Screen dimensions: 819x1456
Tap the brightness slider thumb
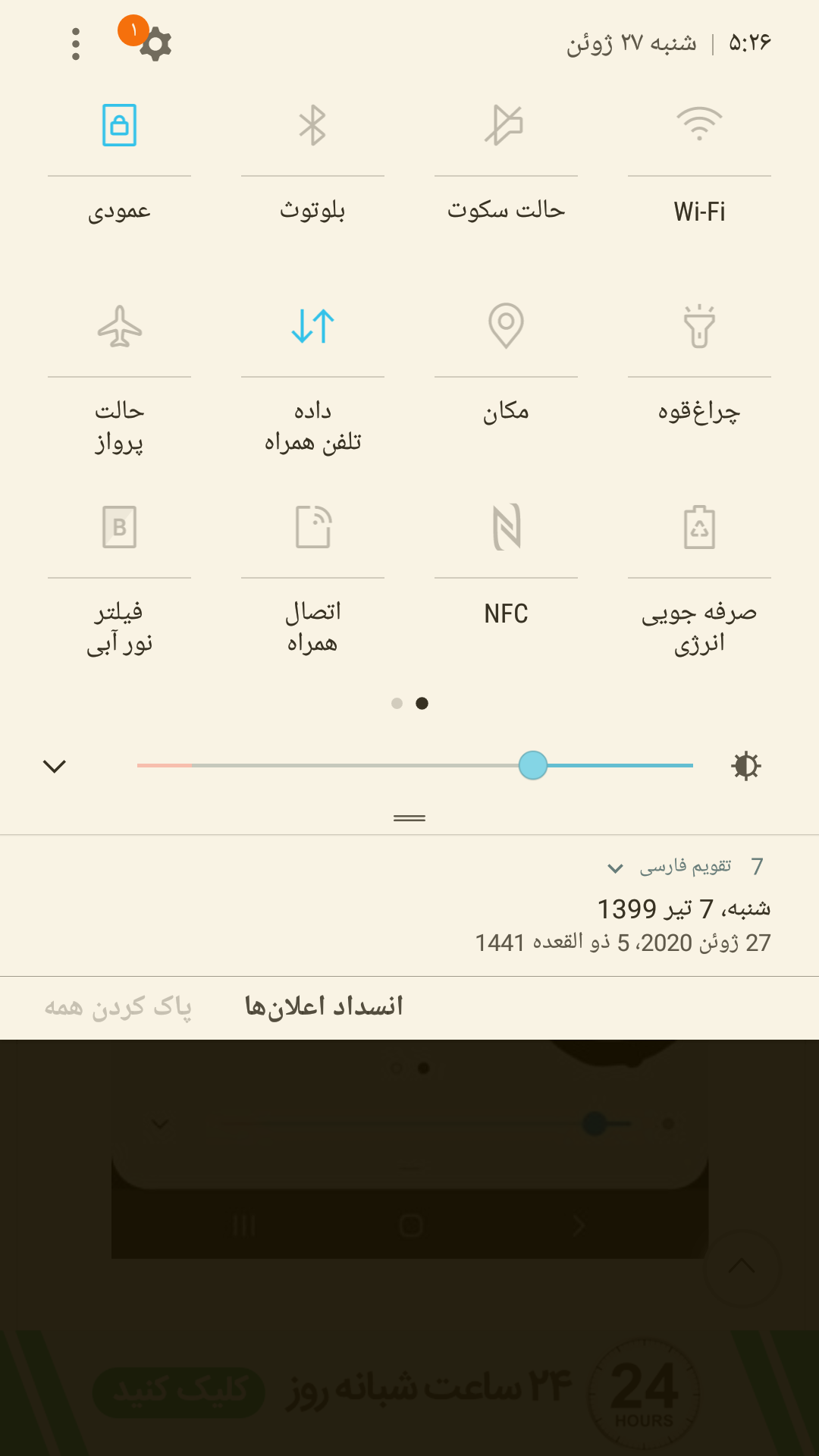pyautogui.click(x=533, y=765)
